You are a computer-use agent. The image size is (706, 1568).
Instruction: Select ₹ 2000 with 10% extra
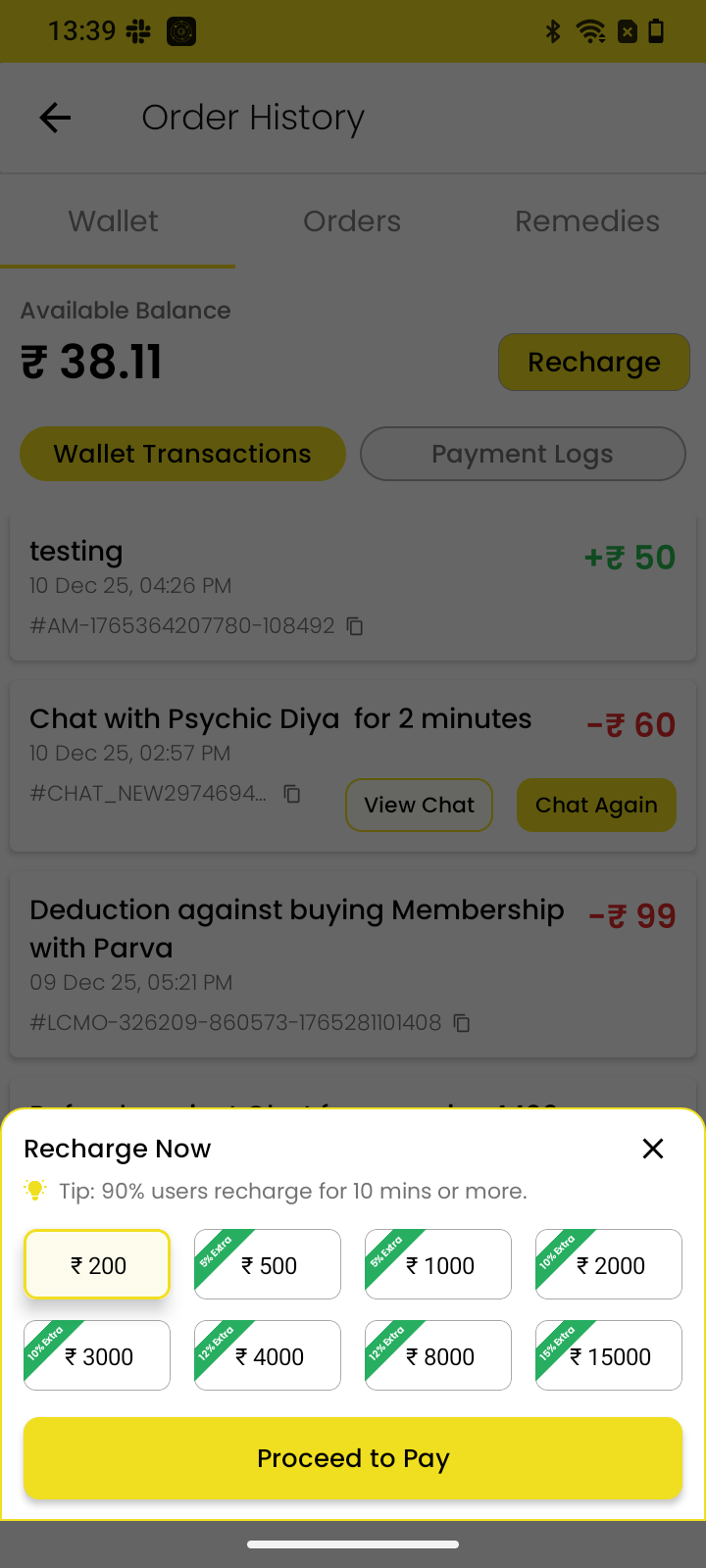[609, 1264]
